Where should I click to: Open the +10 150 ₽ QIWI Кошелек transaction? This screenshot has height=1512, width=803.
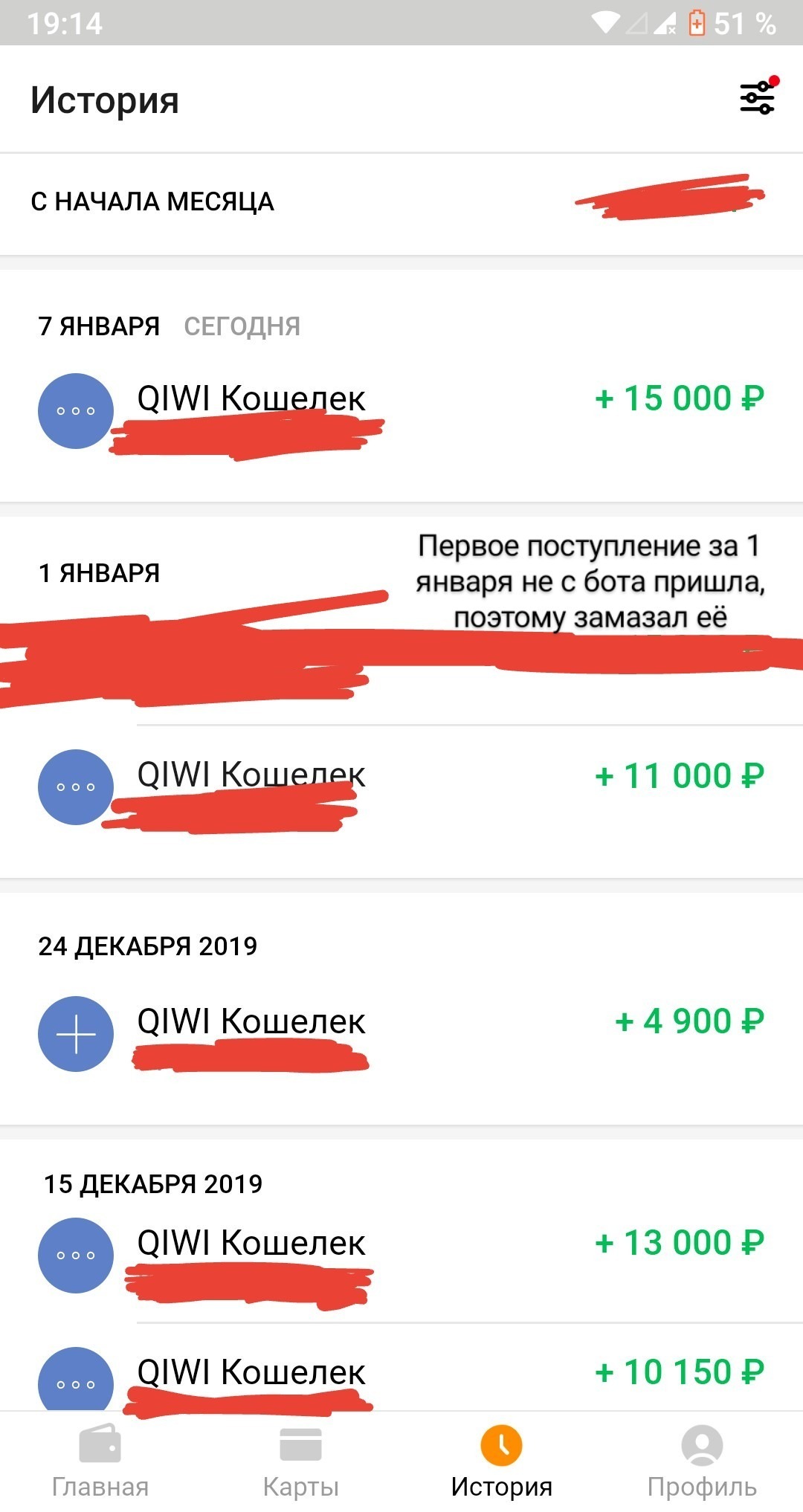coord(401,1375)
